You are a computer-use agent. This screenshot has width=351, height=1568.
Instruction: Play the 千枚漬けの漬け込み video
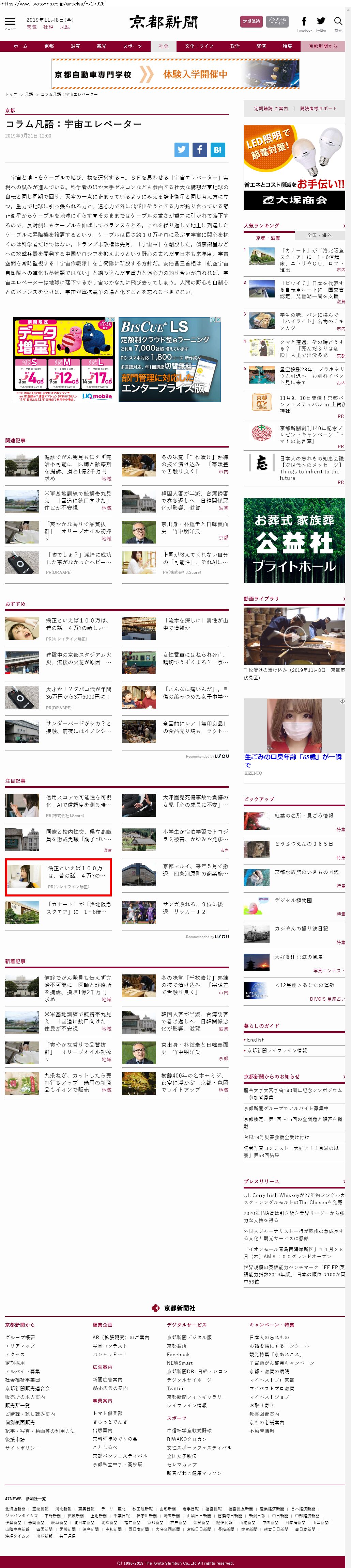[x=294, y=637]
